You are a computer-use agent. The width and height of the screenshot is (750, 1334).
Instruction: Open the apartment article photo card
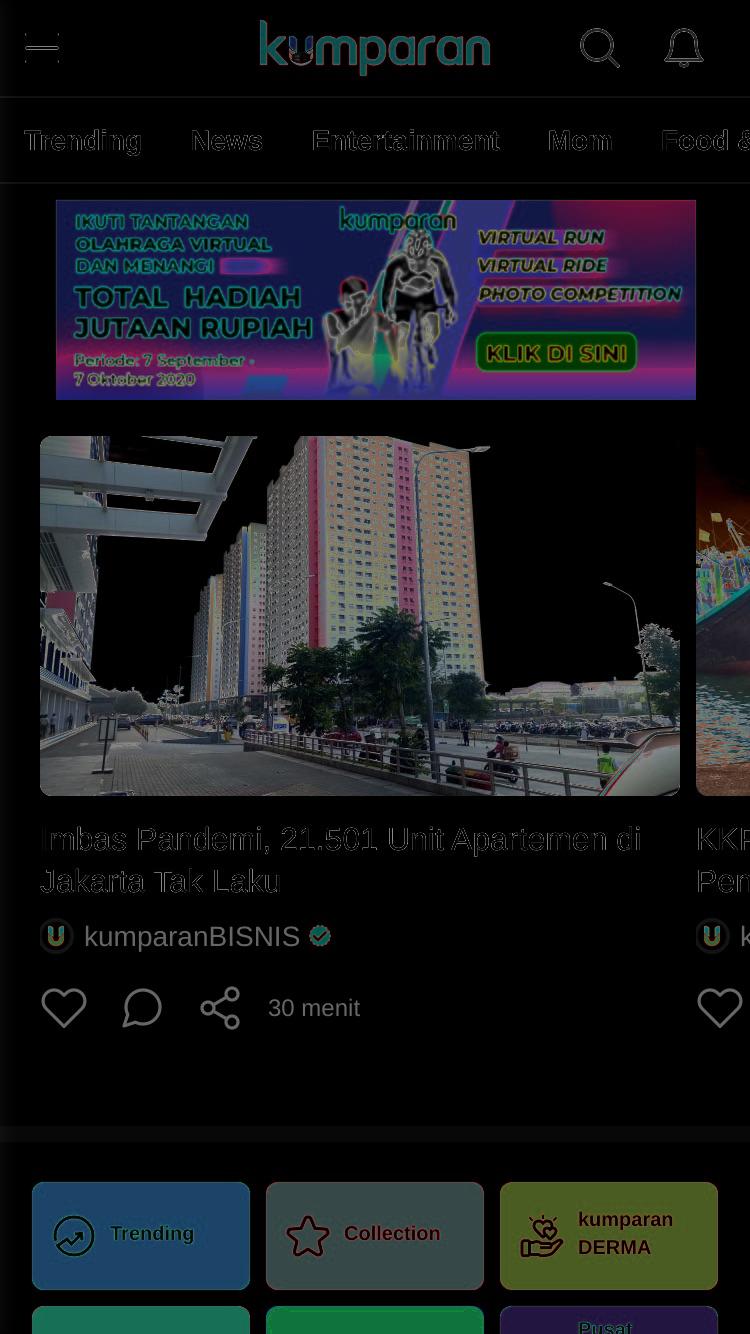[x=360, y=616]
